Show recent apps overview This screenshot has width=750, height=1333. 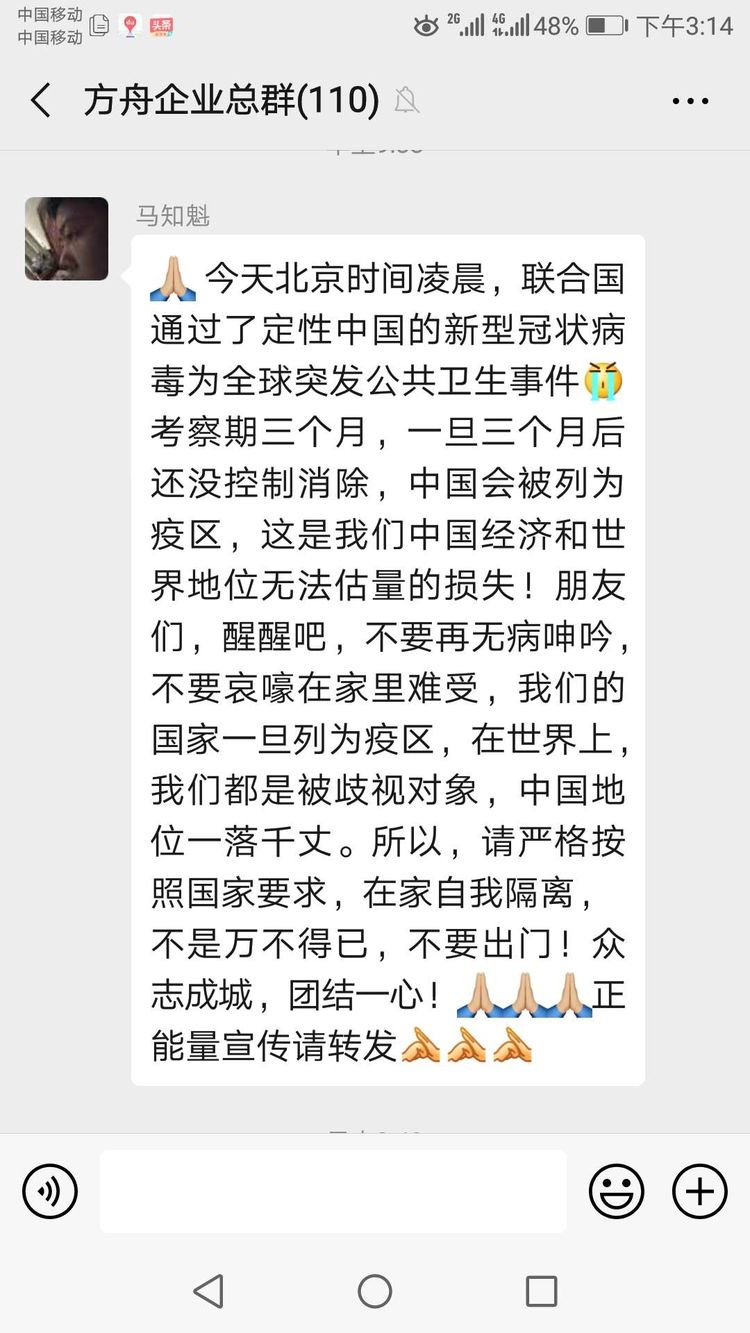[541, 1291]
